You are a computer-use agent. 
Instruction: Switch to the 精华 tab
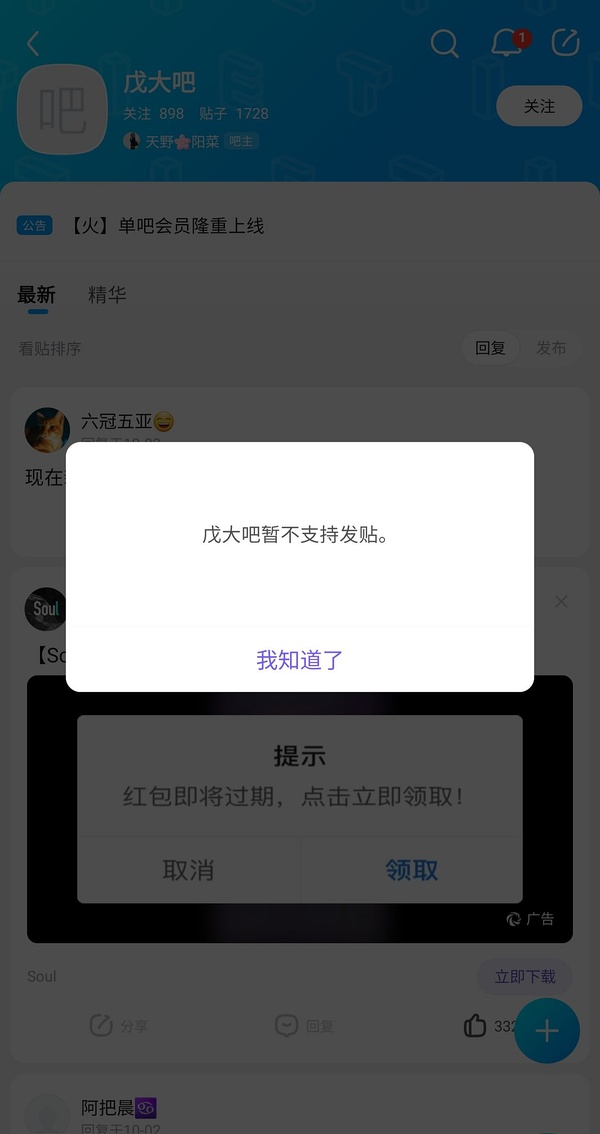pyautogui.click(x=107, y=295)
